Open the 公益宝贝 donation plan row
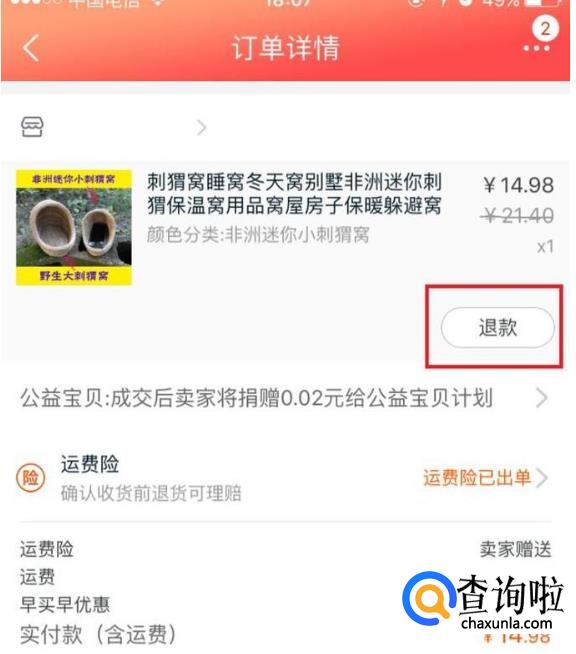 pyautogui.click(x=284, y=398)
